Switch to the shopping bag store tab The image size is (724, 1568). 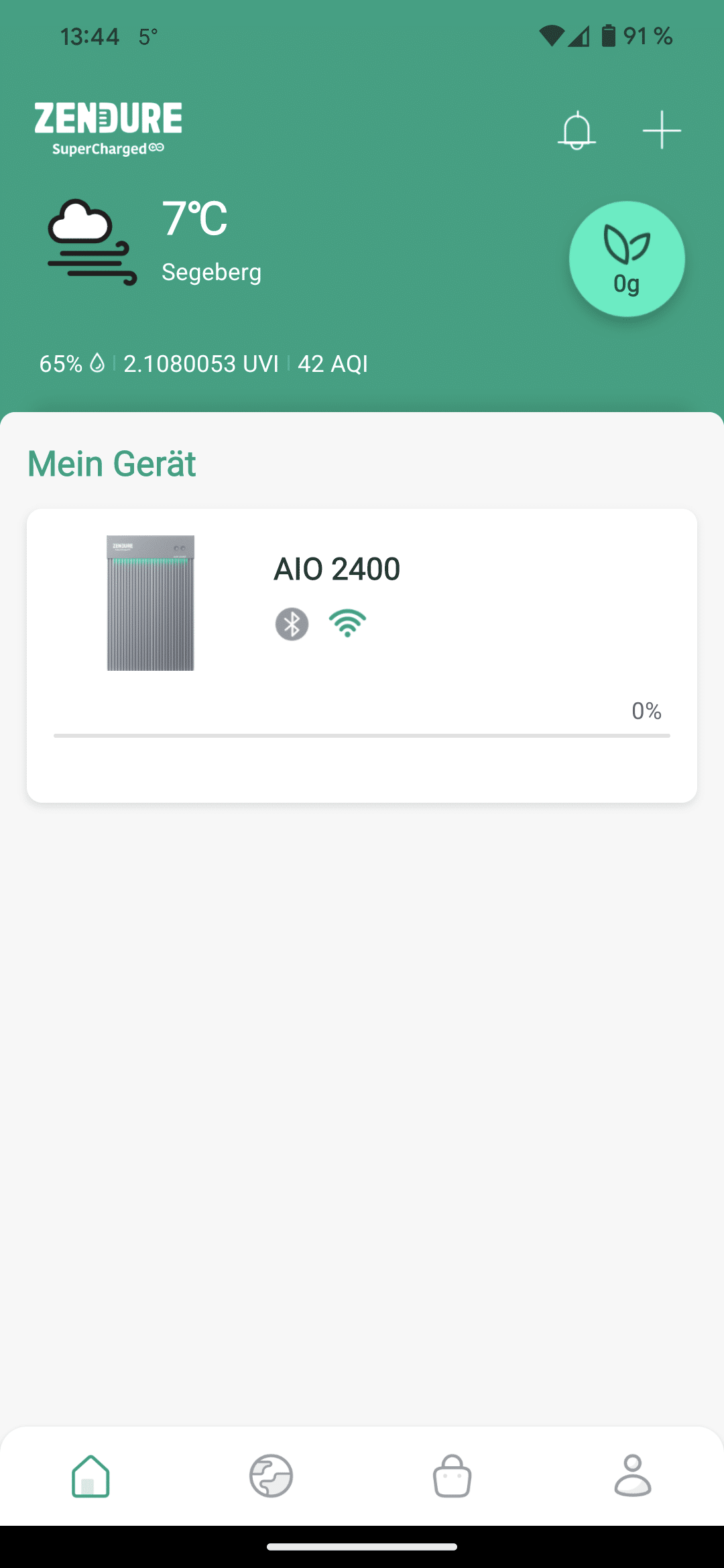point(452,1476)
